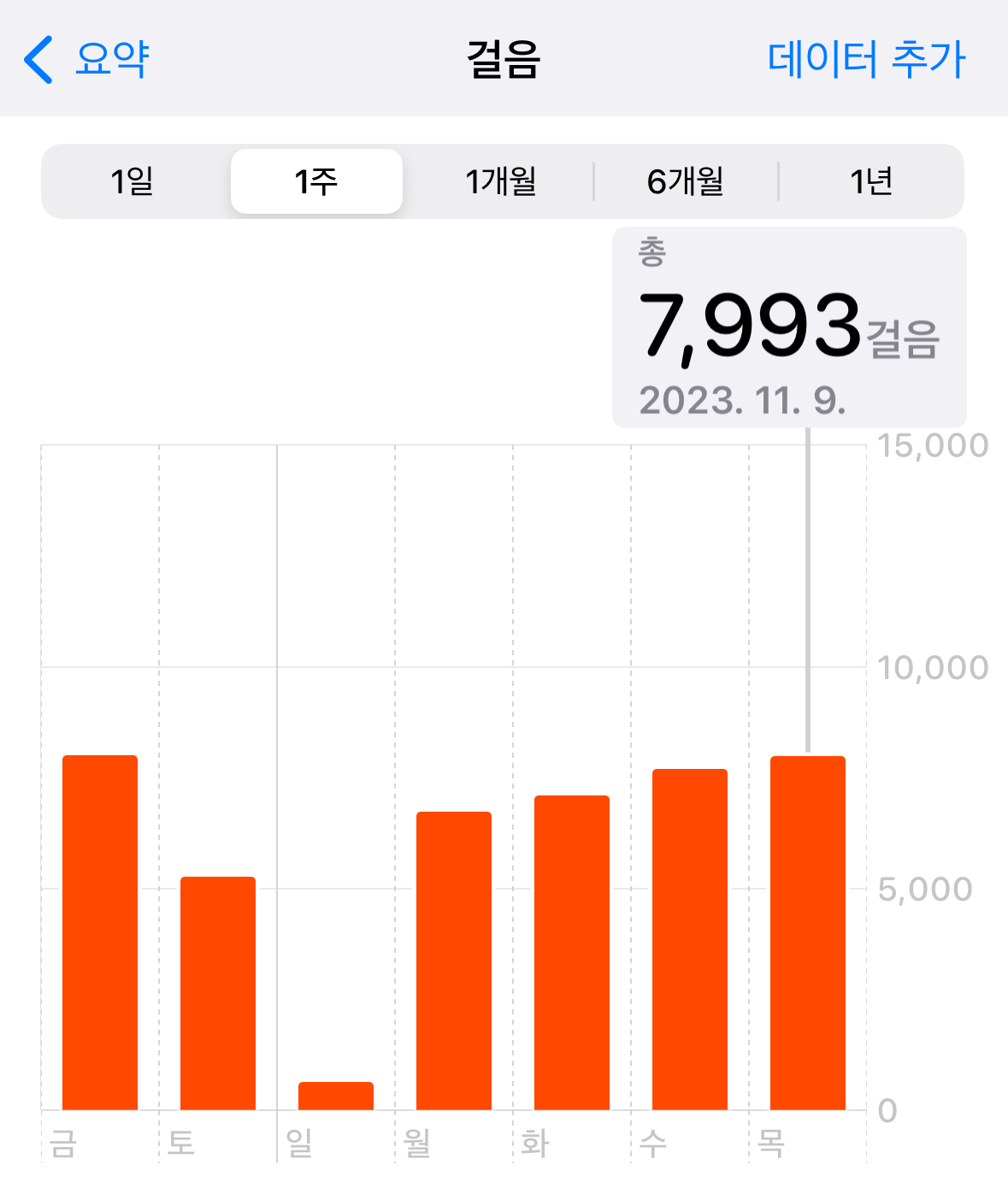Select the 수 bar in the chart
Image resolution: width=1008 pixels, height=1194 pixels.
pyautogui.click(x=690, y=939)
